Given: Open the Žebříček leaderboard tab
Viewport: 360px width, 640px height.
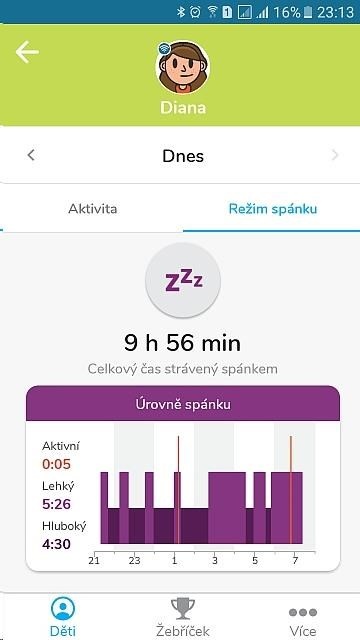Looking at the screenshot, I should pos(183,617).
